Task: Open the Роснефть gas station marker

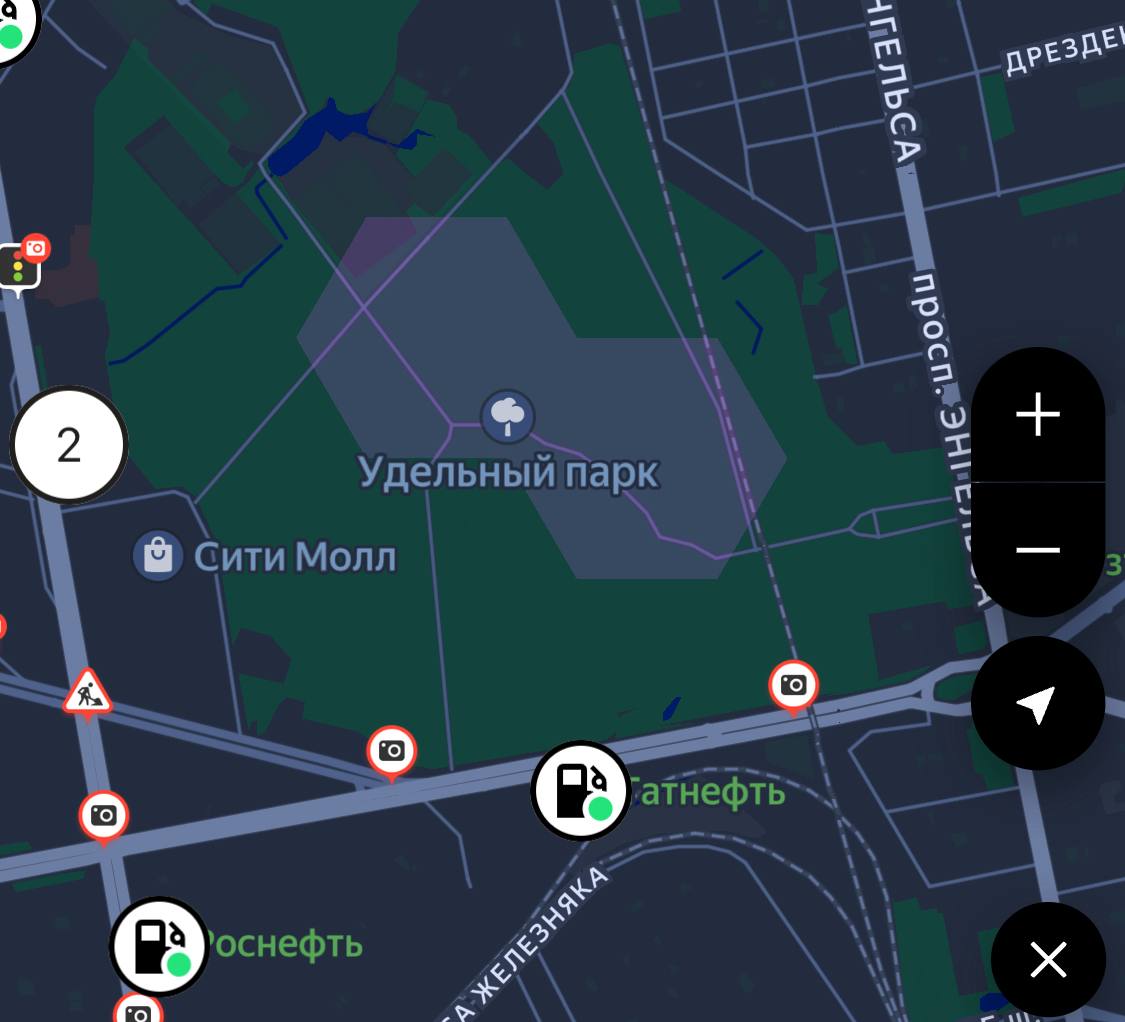Action: tap(160, 945)
